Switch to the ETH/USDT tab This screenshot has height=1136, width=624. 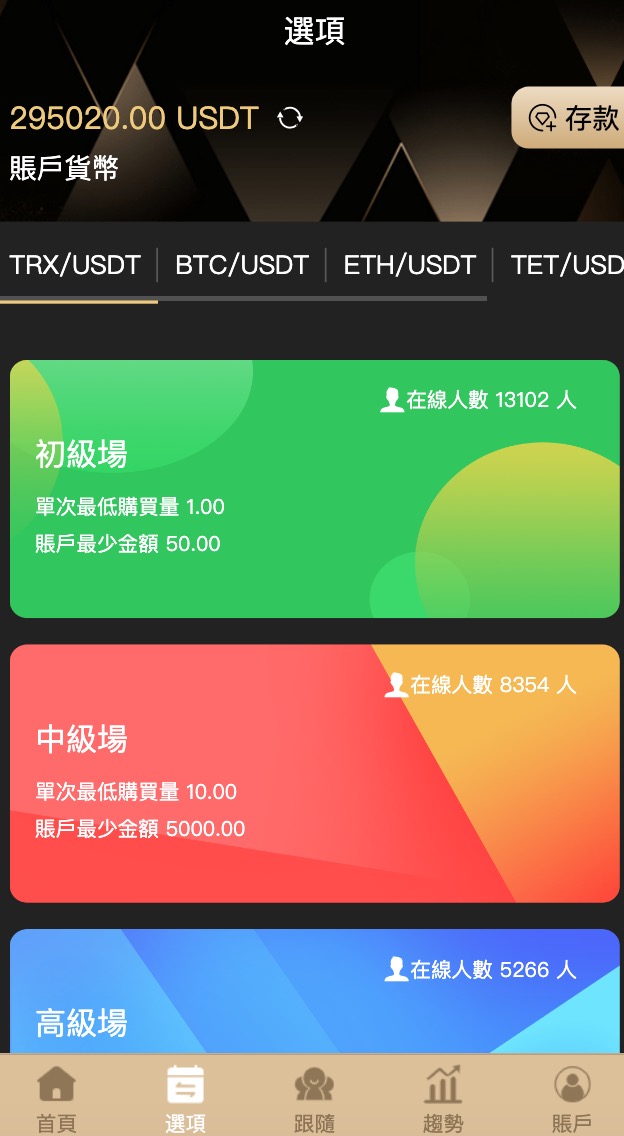pyautogui.click(x=410, y=265)
